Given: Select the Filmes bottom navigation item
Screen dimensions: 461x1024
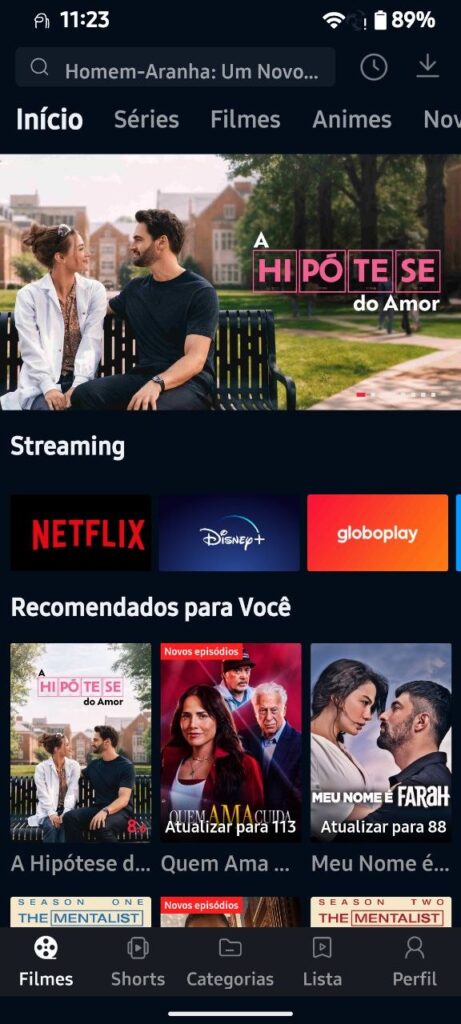Looking at the screenshot, I should 46,962.
